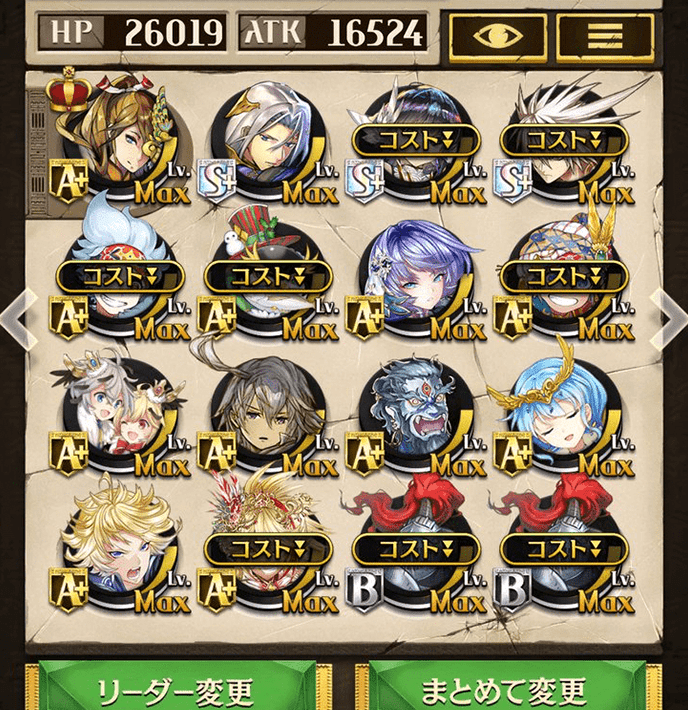This screenshot has height=710, width=688.
Task: Select the crowned leader character
Action: coord(120,135)
